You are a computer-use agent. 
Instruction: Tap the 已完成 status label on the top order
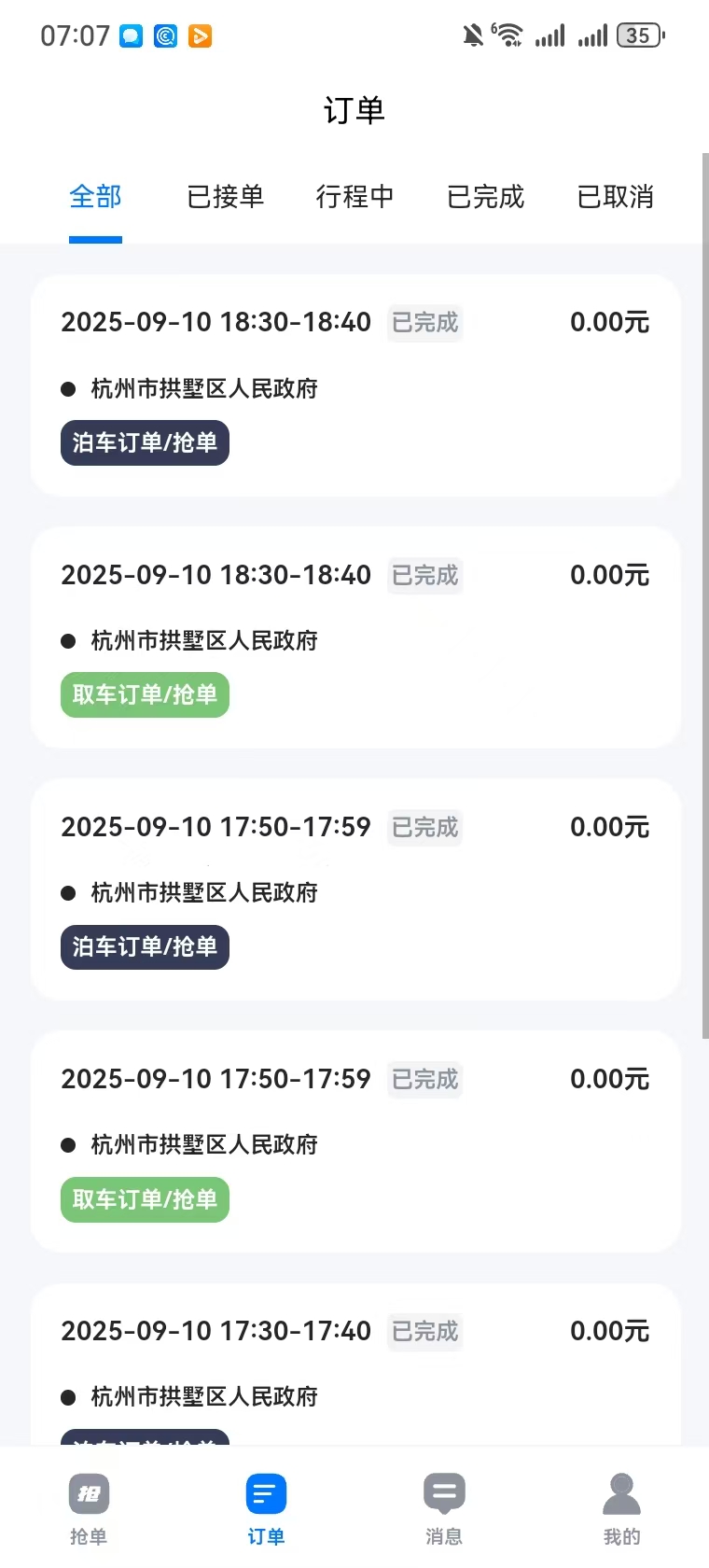[x=424, y=322]
